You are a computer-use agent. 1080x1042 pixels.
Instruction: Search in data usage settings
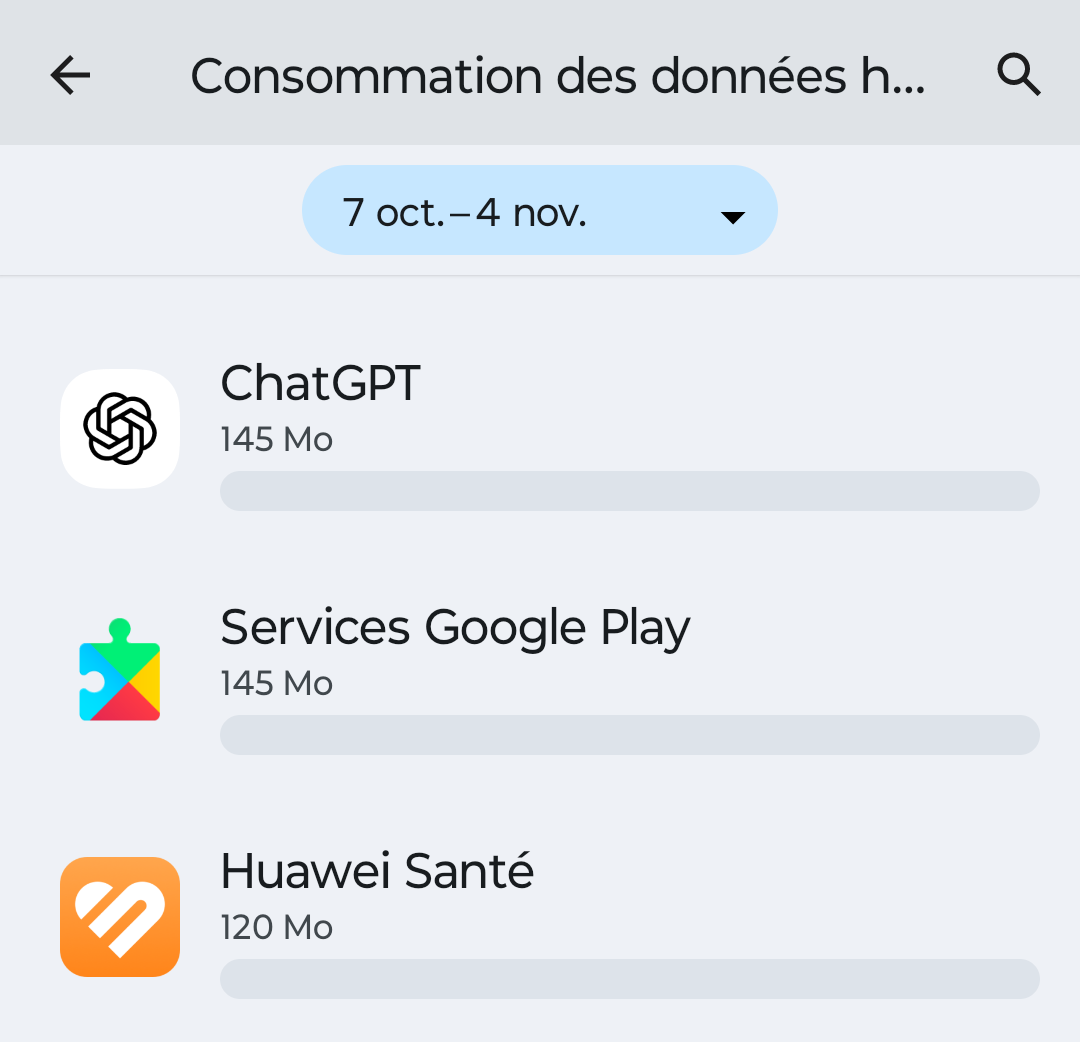point(1019,75)
